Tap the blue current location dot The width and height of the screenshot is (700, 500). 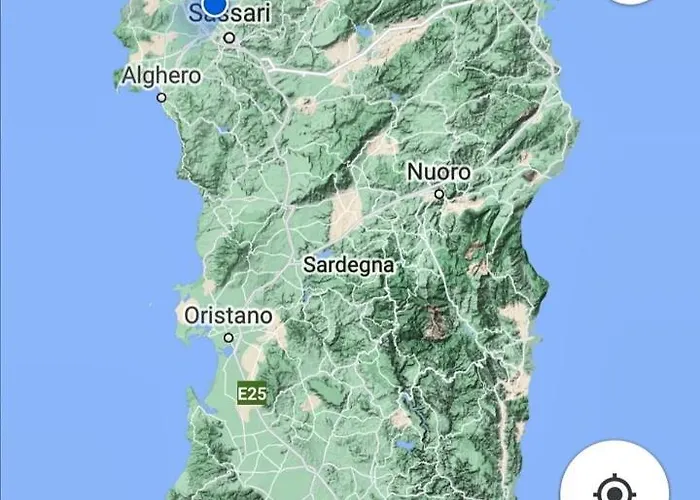click(214, 8)
